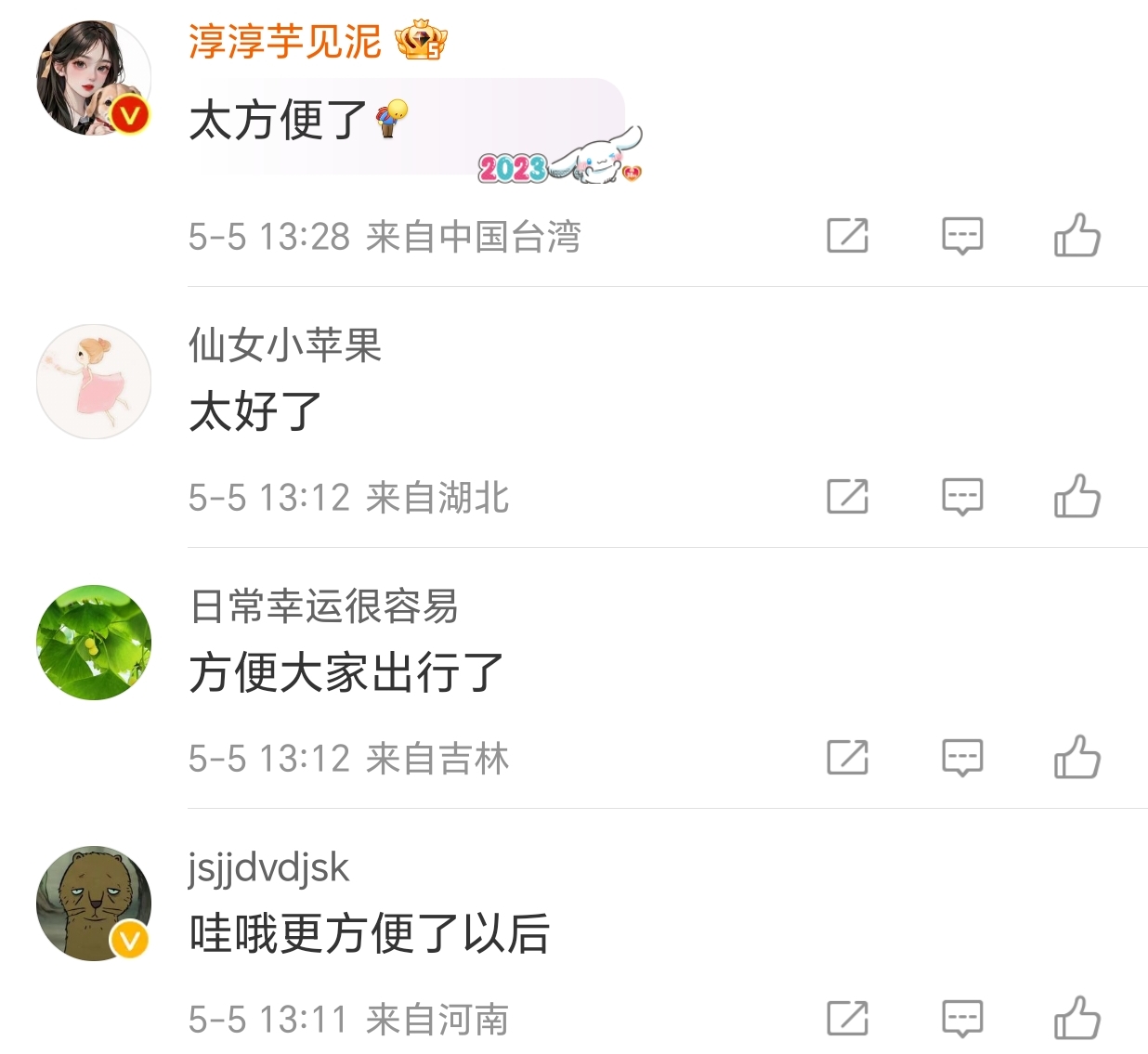Reply to 仙女小苹果's comment
1148x1054 pixels.
coord(962,497)
